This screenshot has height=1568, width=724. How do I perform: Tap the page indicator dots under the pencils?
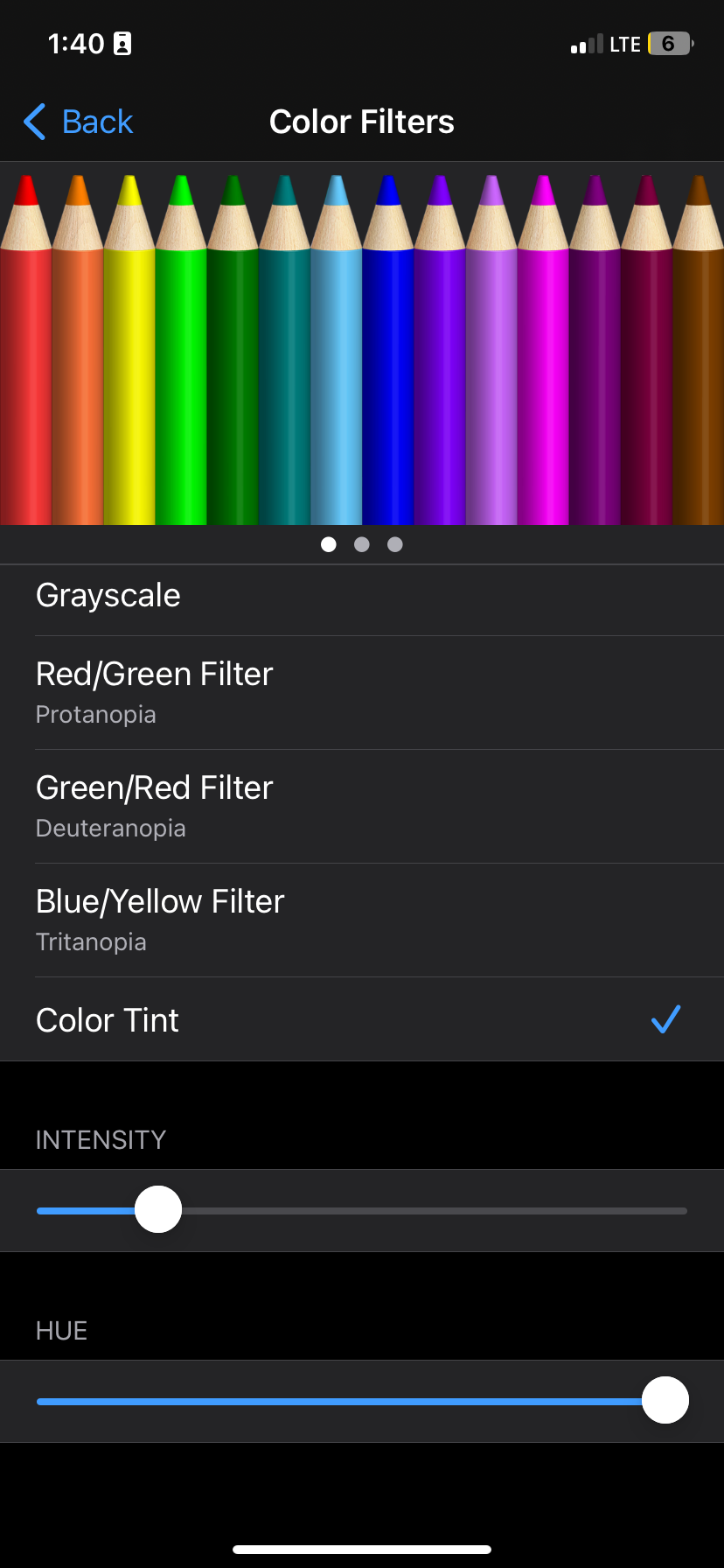point(362,545)
